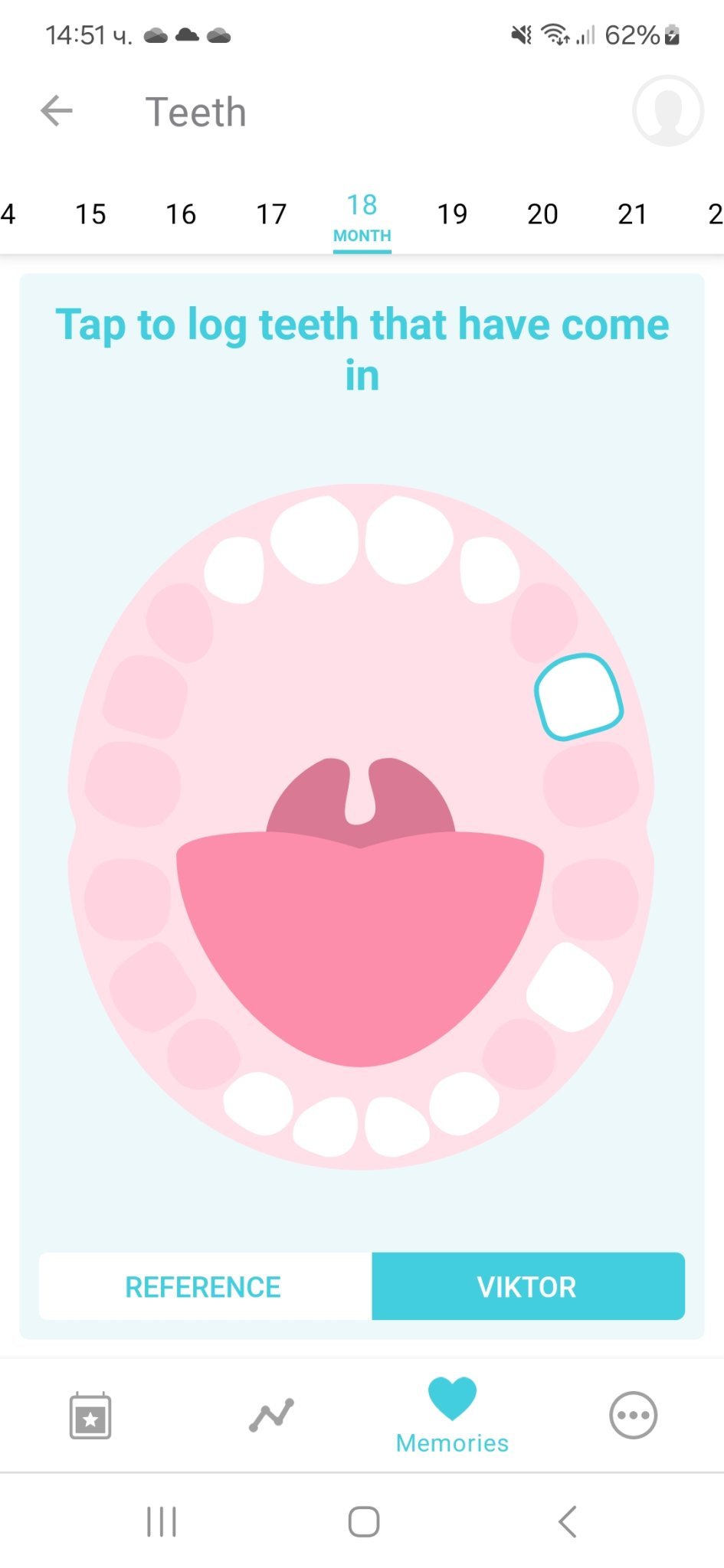The width and height of the screenshot is (724, 1568).
Task: Open recent apps
Action: 162,1521
